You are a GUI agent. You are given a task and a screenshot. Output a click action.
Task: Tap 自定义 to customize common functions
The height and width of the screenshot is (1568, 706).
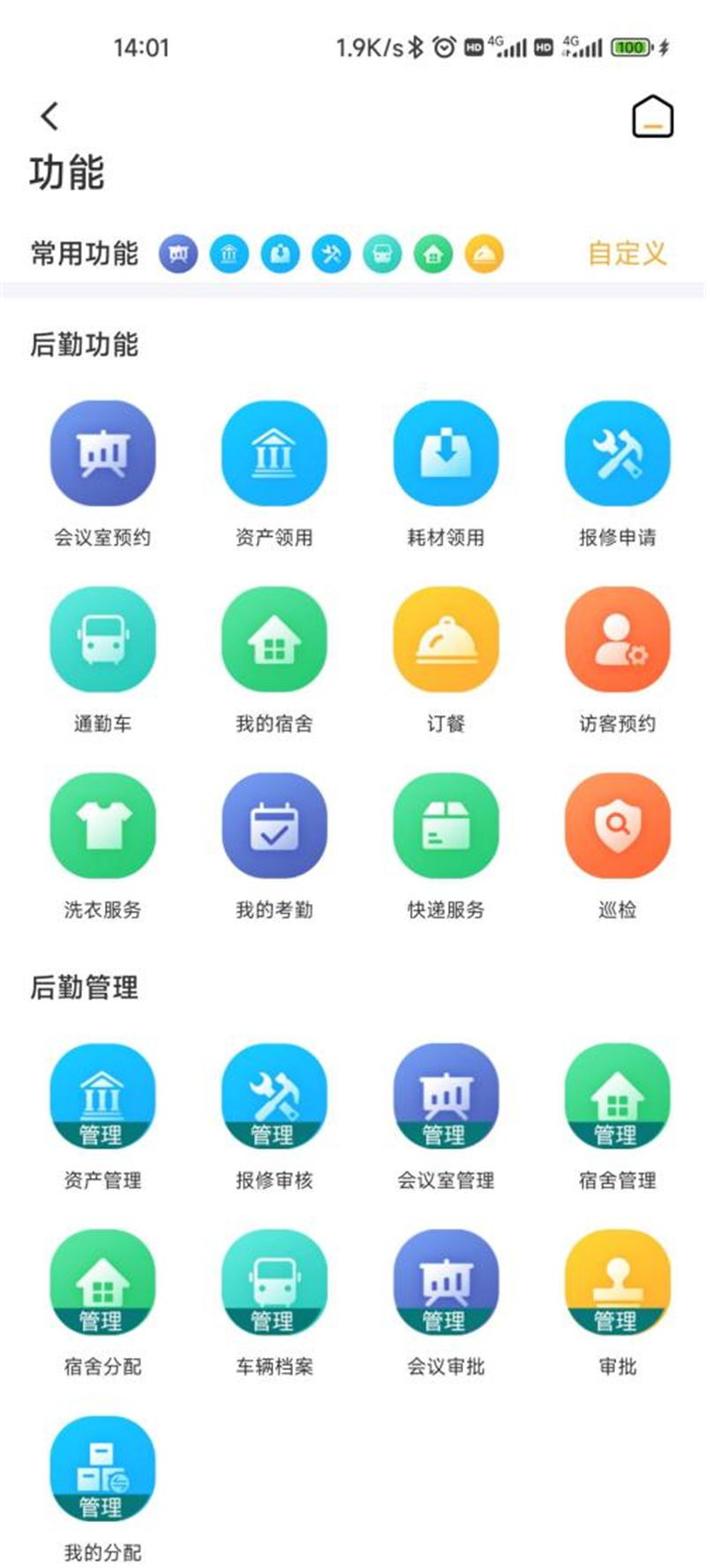(x=627, y=253)
